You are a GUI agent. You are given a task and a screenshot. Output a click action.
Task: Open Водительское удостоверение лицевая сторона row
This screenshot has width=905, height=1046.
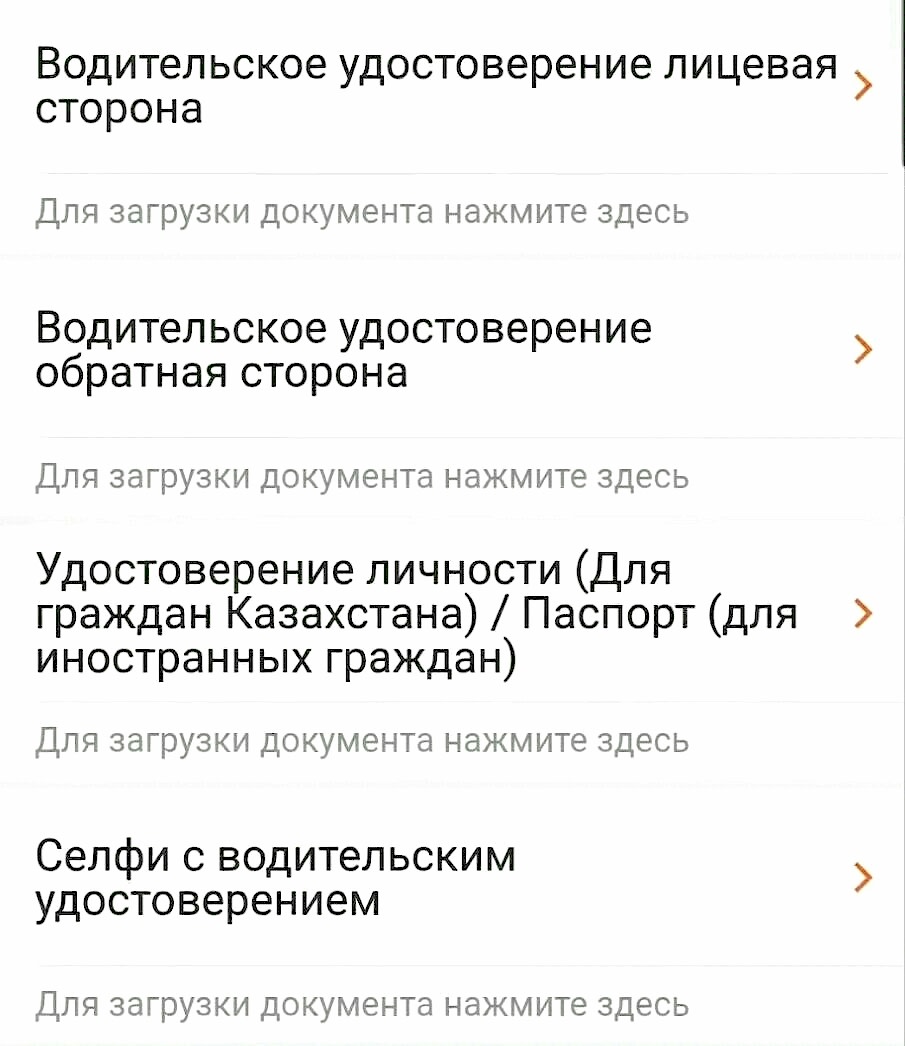[450, 87]
